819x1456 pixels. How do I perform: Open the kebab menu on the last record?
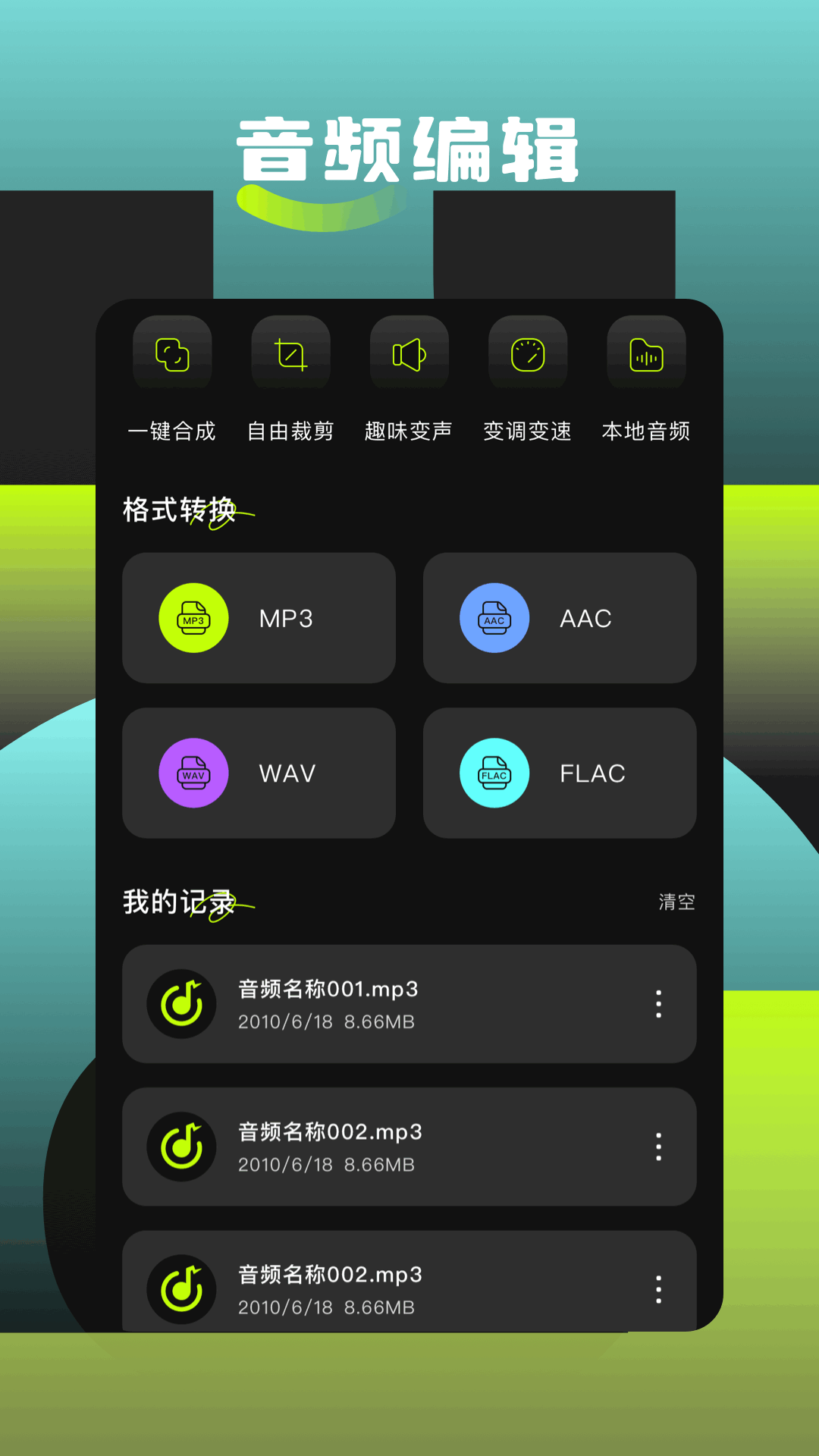pos(658,1289)
